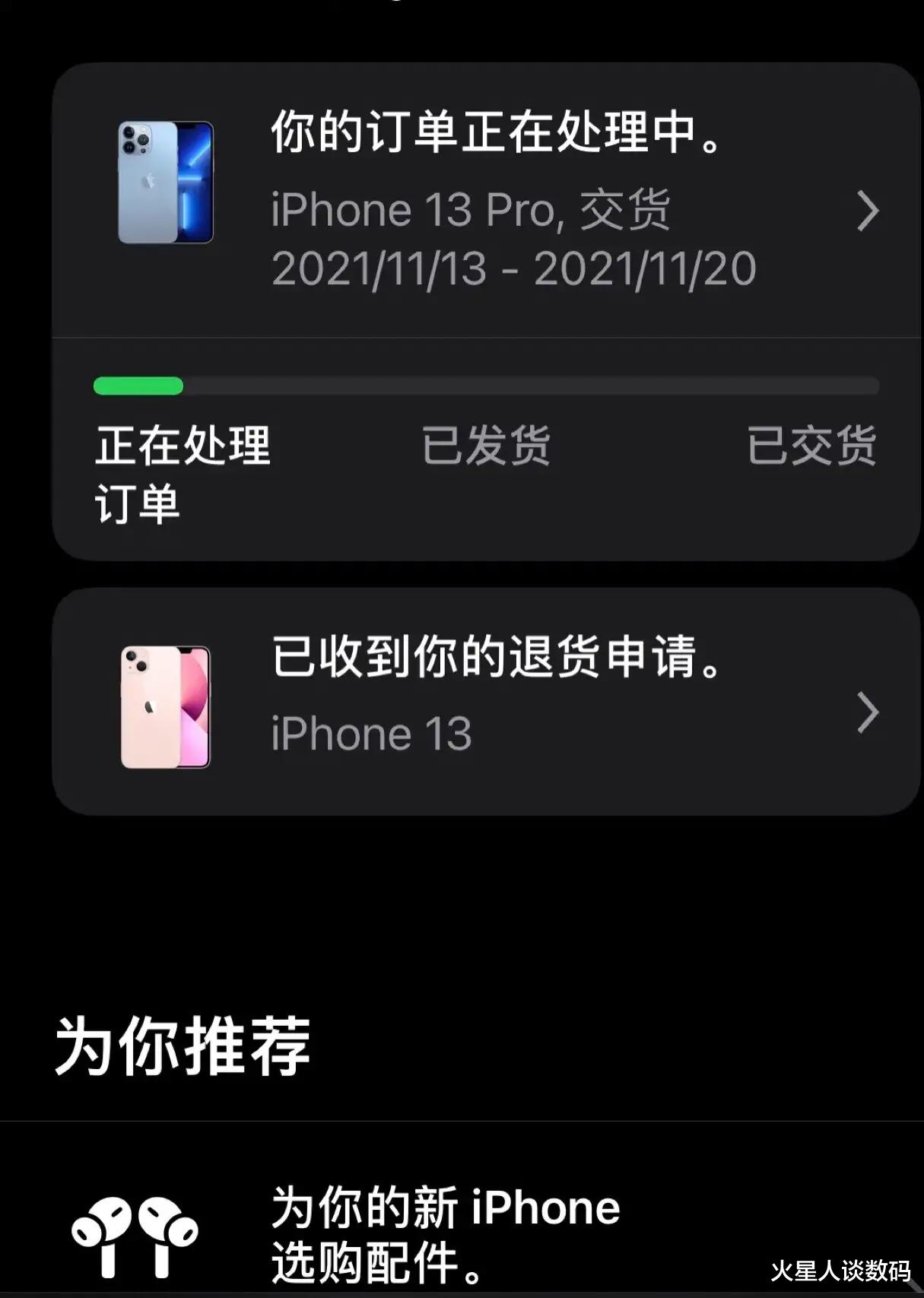Tap the green order progress bar
924x1298 pixels.
pyautogui.click(x=137, y=386)
